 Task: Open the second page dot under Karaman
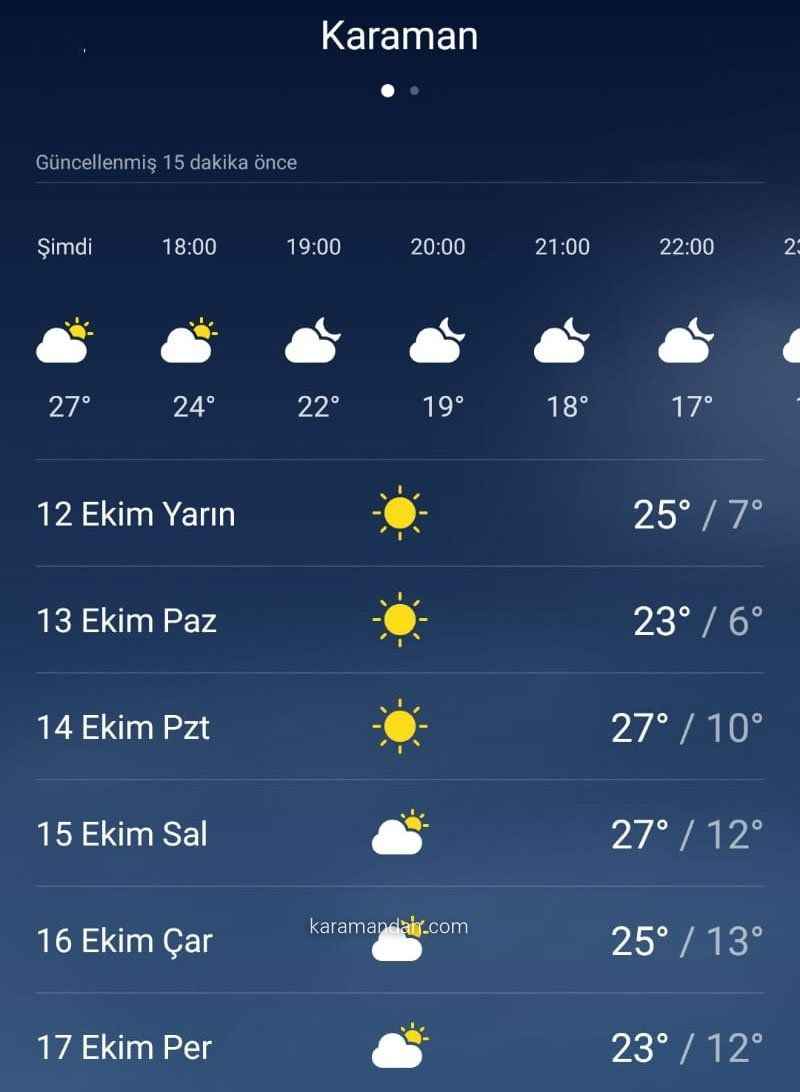413,90
